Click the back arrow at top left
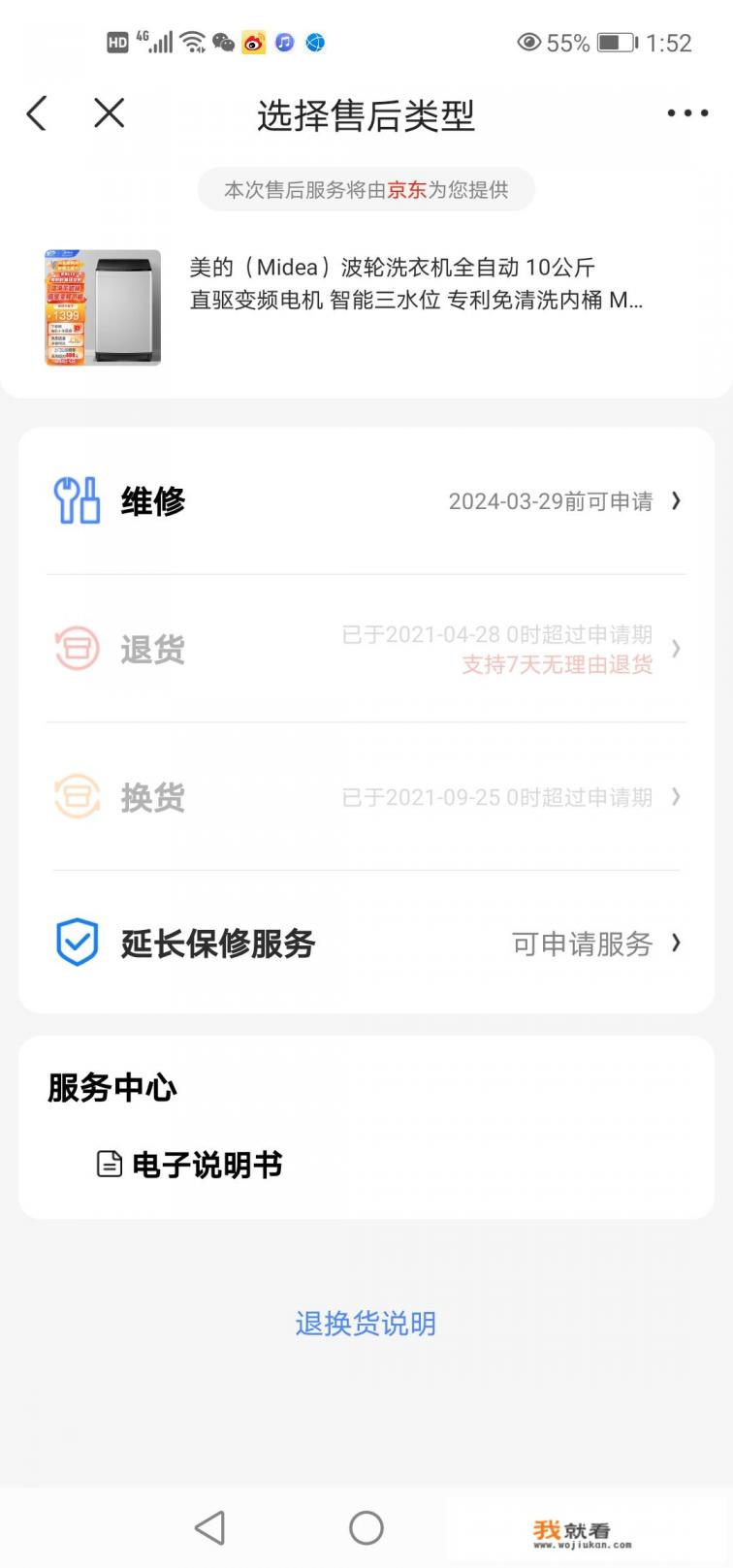 pos(36,112)
